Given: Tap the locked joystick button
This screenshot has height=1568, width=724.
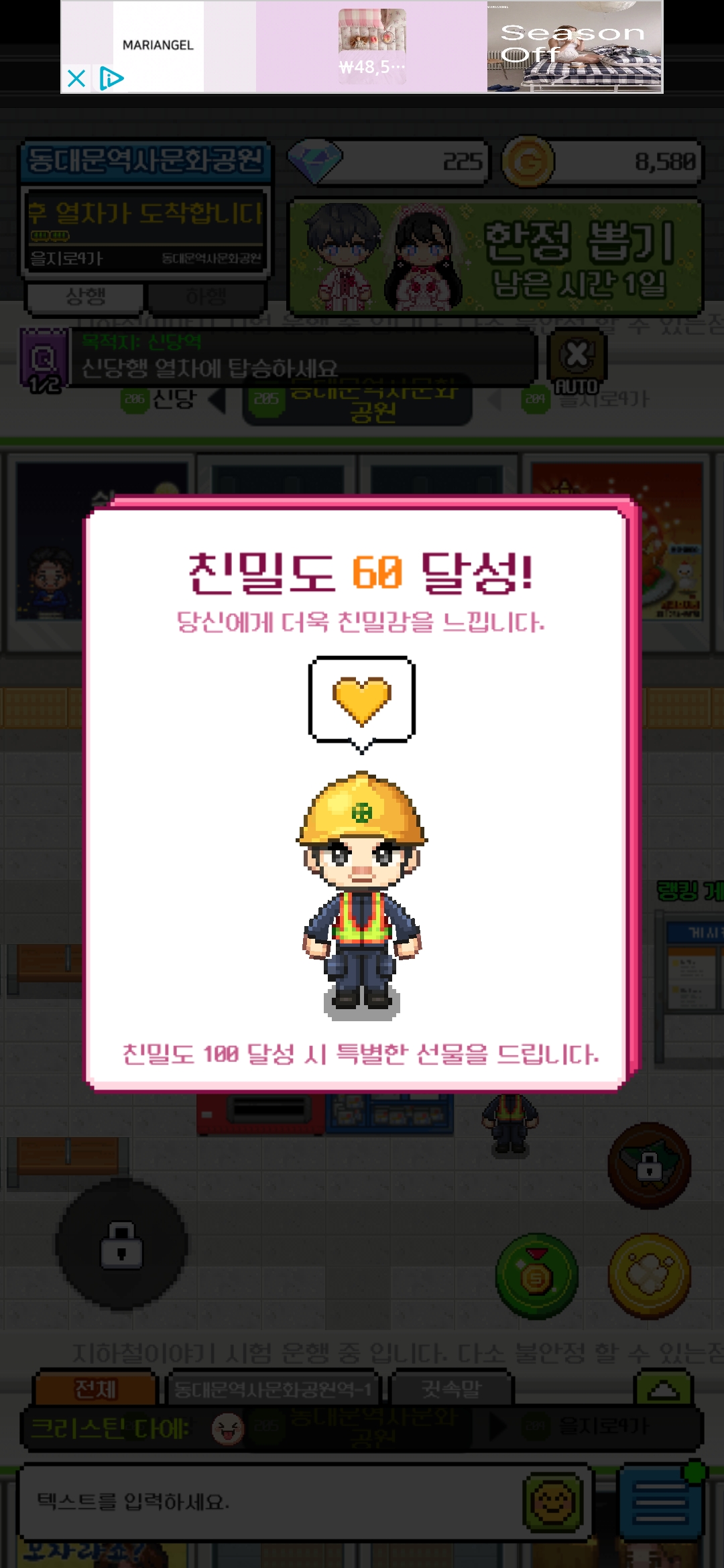Looking at the screenshot, I should tap(121, 1245).
